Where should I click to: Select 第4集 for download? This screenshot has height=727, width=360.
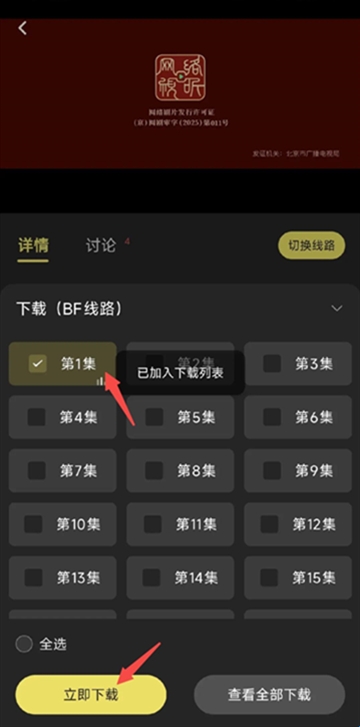[x=63, y=417]
